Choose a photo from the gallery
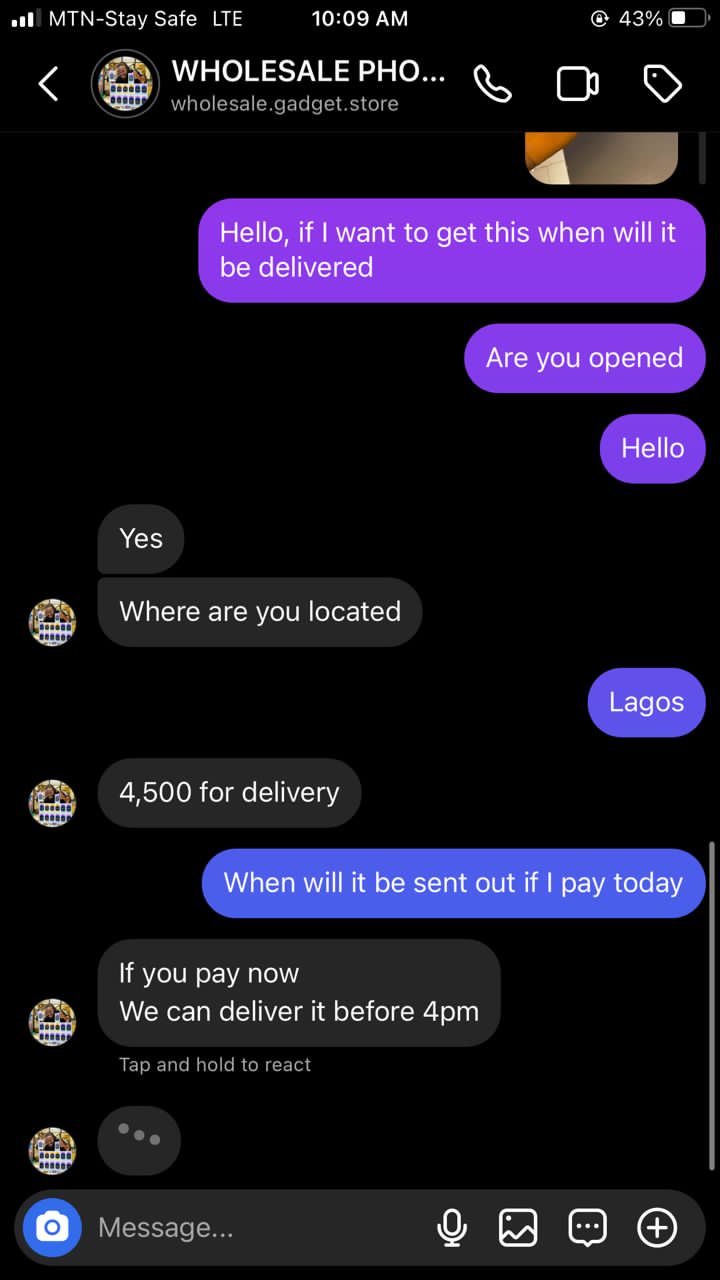This screenshot has width=720, height=1280. coord(519,1227)
